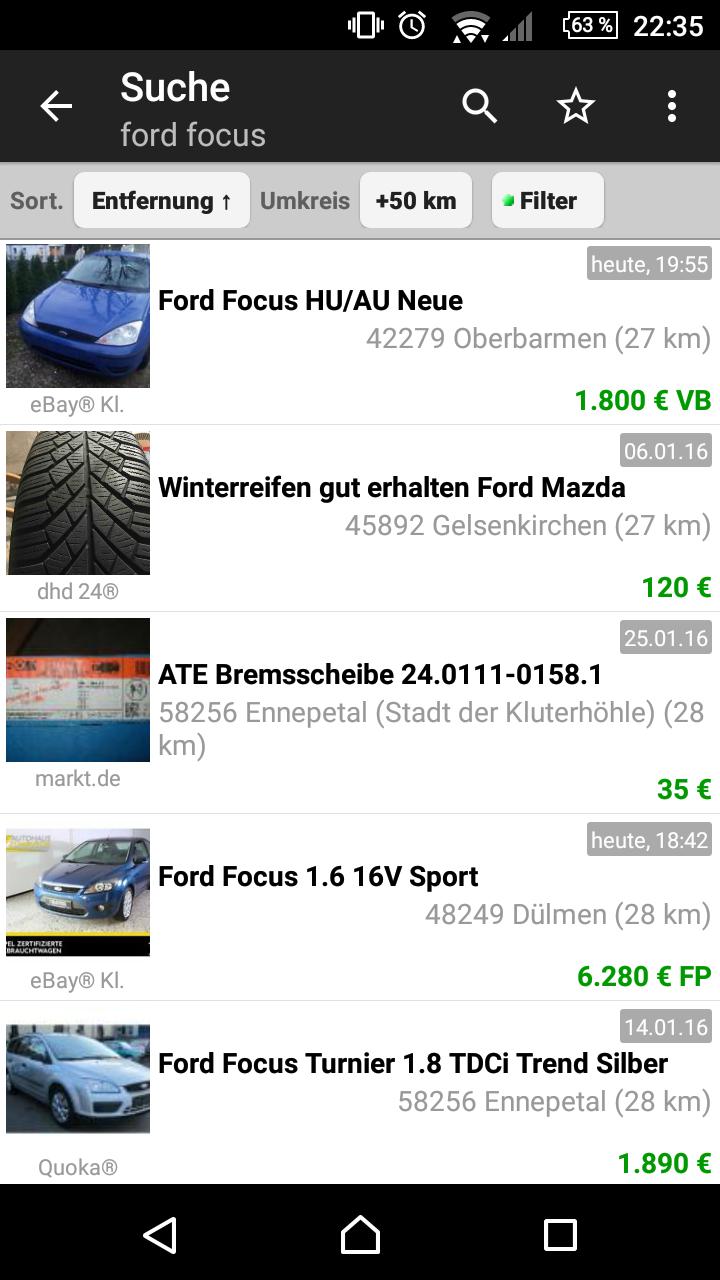Tap the back arrow to leave search results
Screen dimensions: 720x1280
55,105
